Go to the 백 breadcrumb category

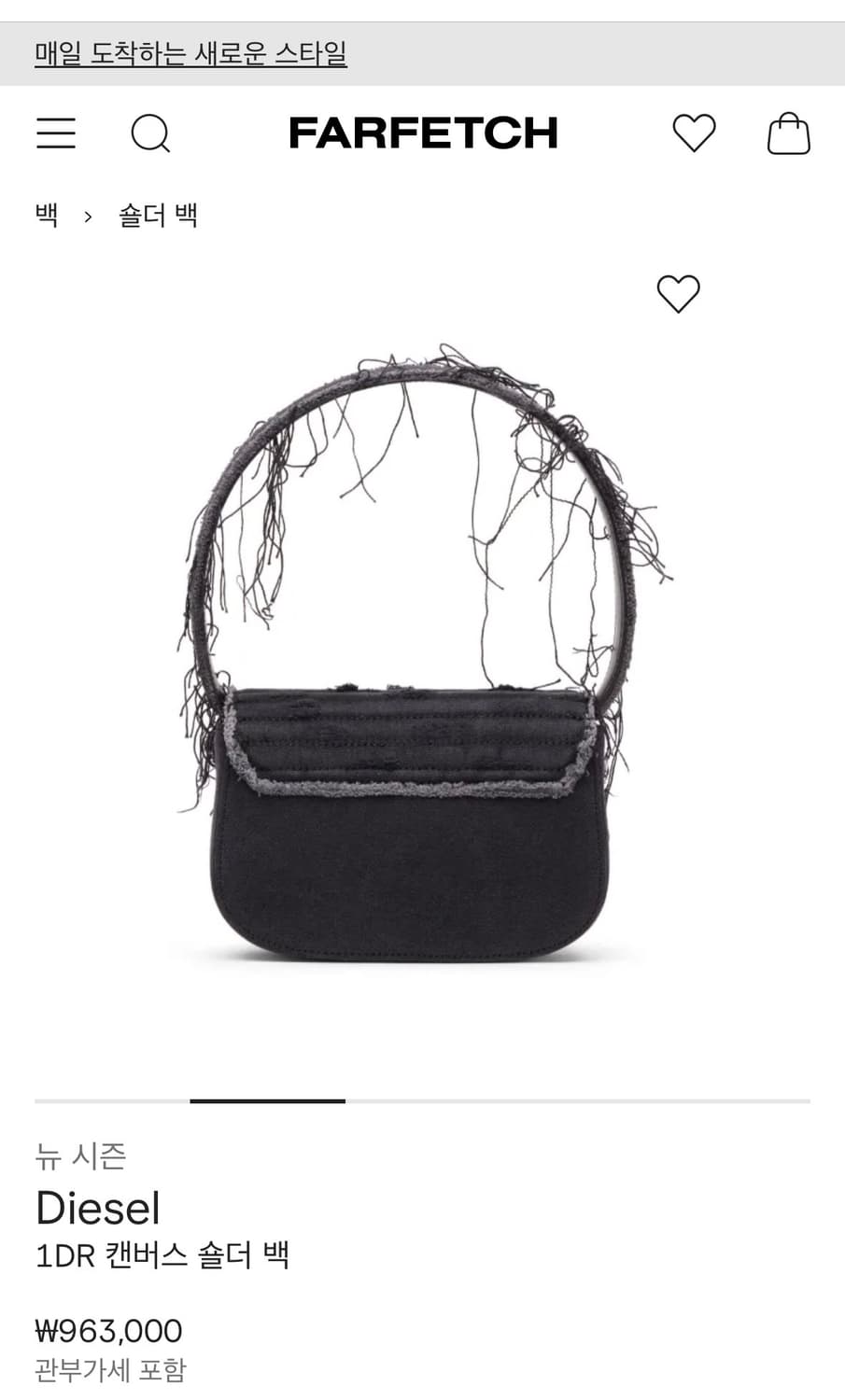point(47,216)
